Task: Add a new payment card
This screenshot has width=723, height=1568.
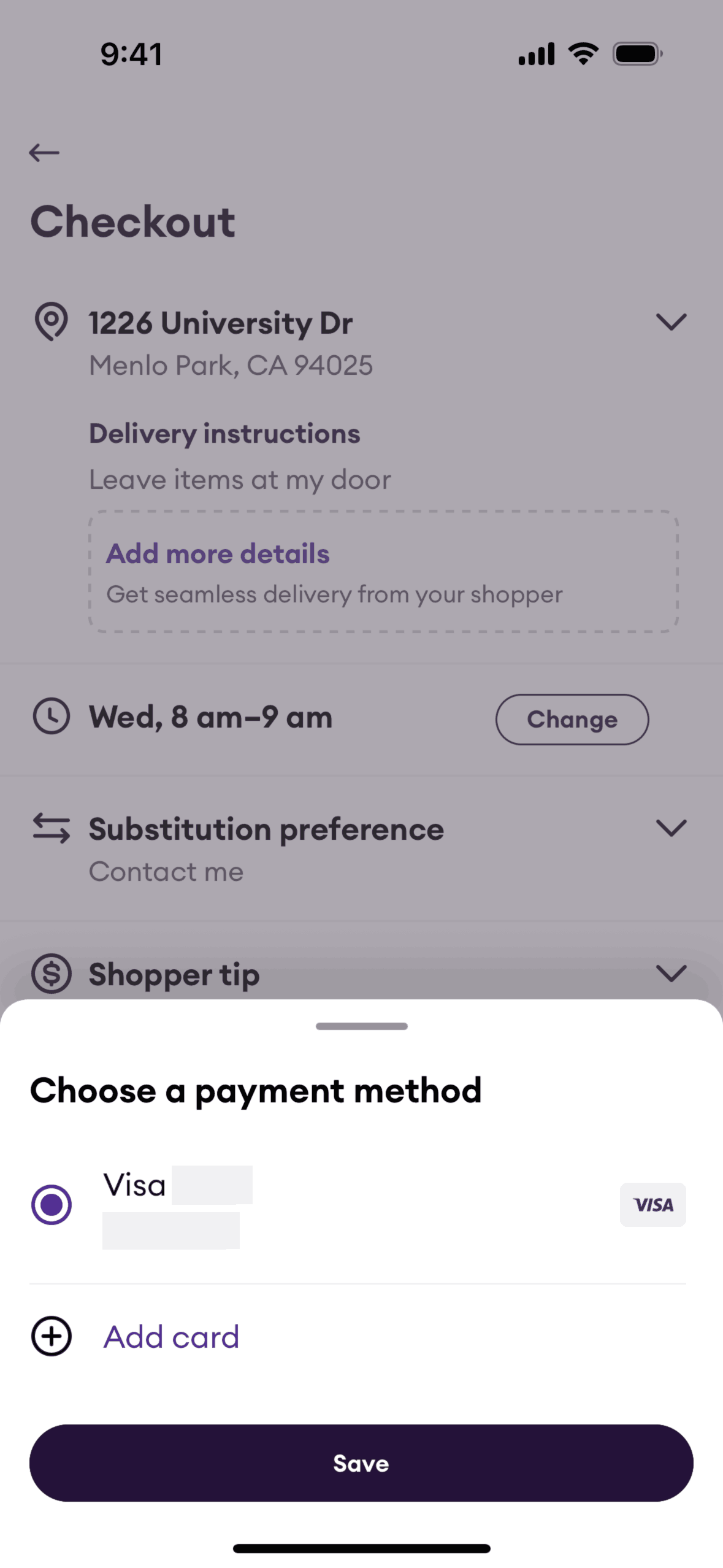Action: 170,1337
